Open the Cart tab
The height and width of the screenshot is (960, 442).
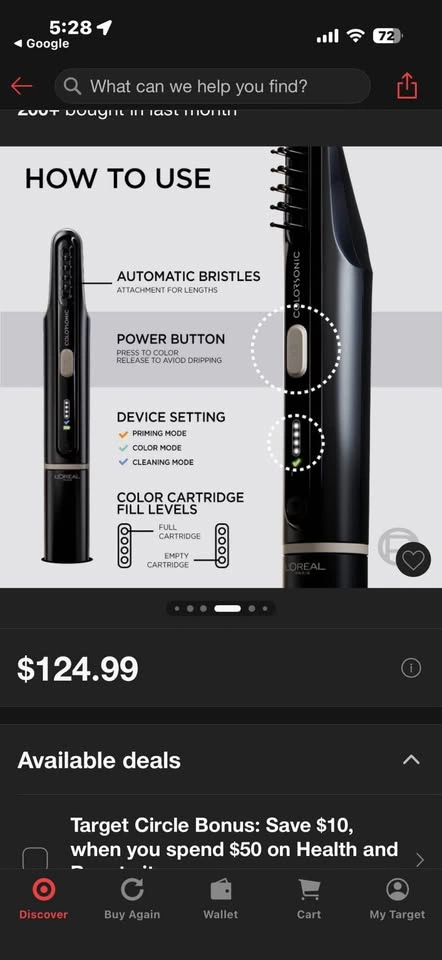tap(309, 899)
